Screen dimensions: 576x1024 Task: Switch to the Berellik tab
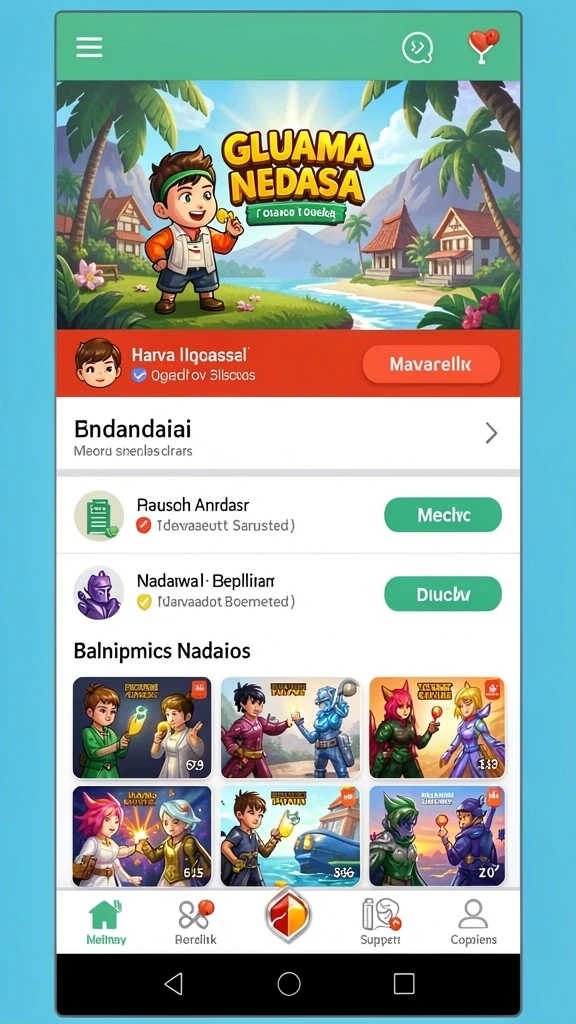[196, 922]
